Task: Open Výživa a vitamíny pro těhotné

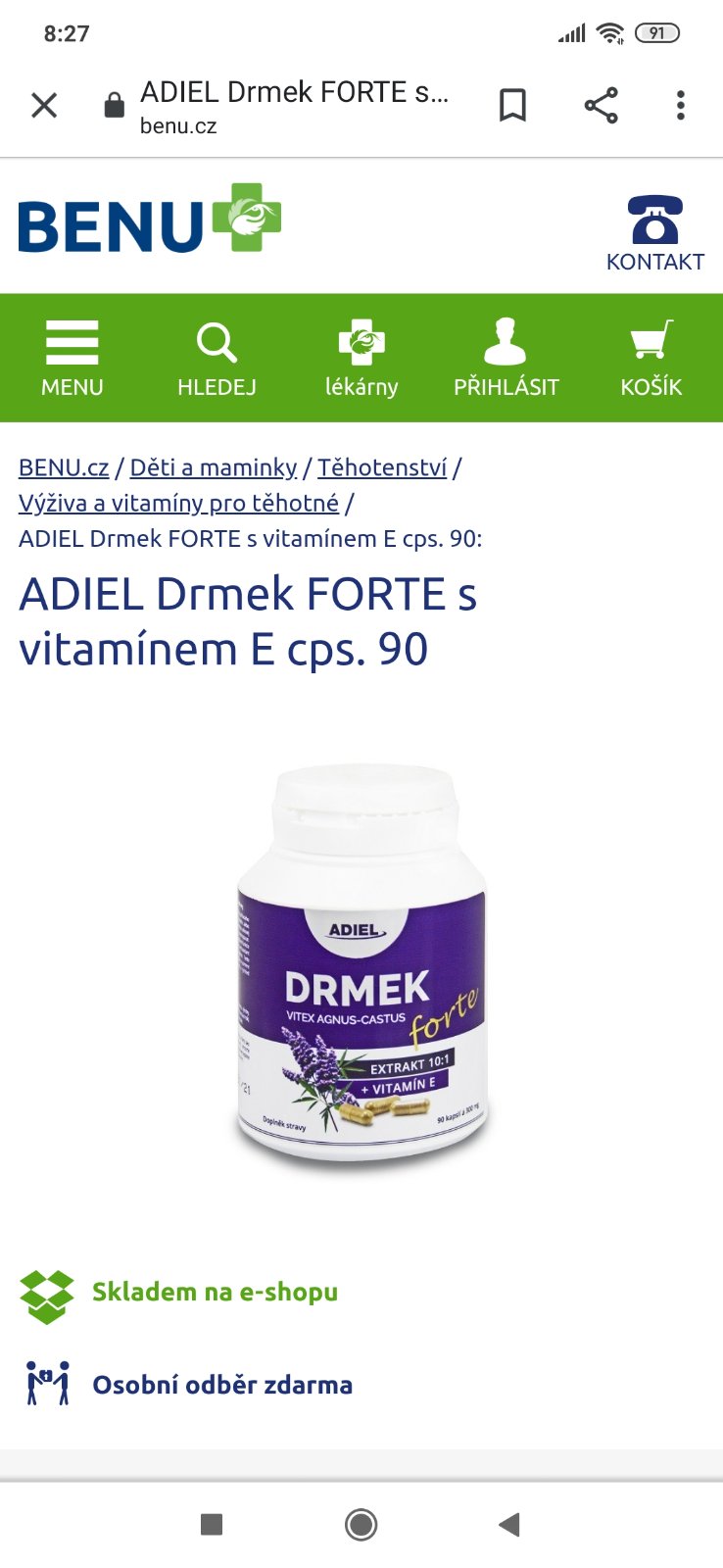Action: (178, 503)
